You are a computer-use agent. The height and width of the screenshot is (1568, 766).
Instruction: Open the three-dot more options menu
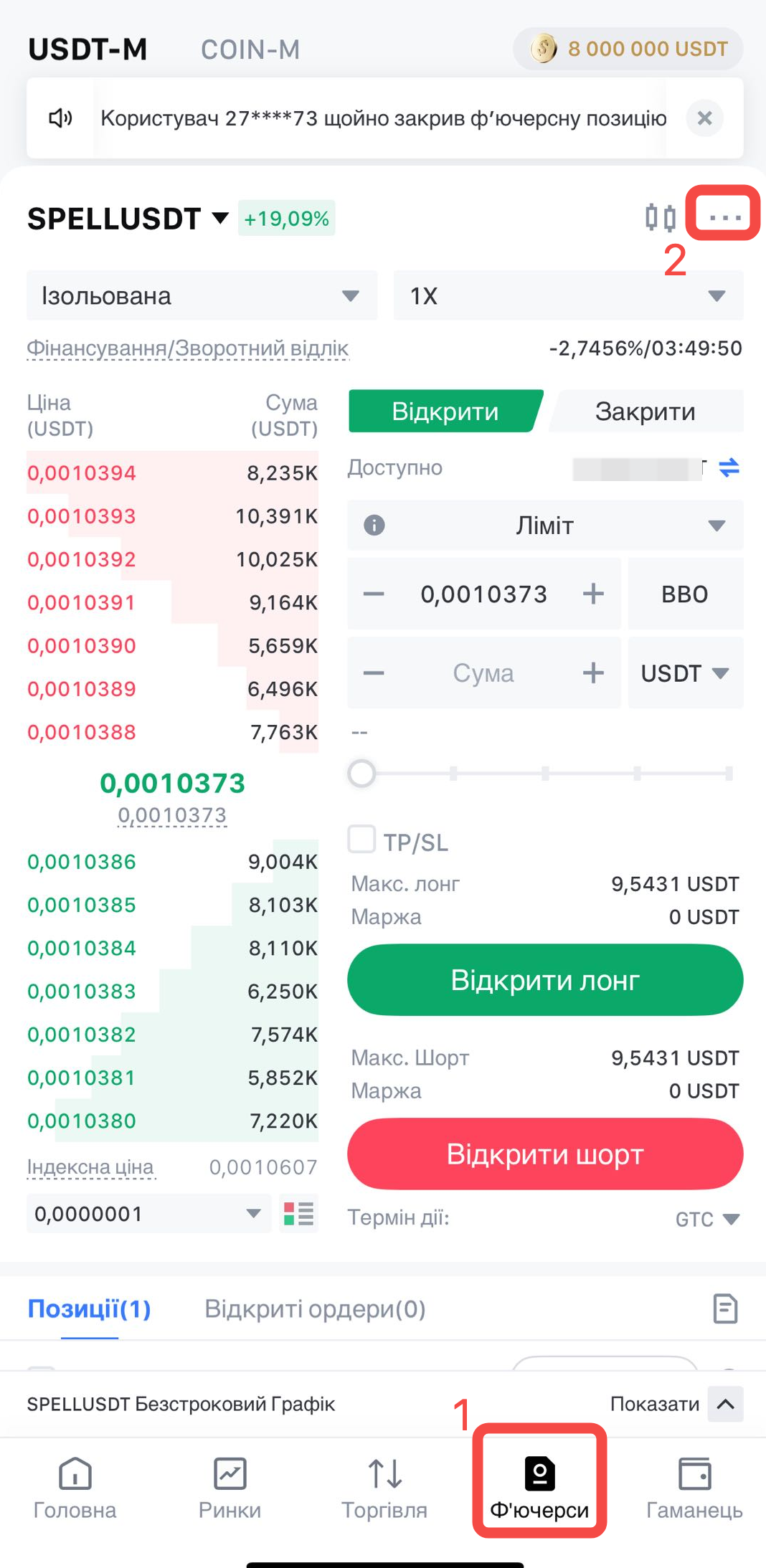point(724,216)
